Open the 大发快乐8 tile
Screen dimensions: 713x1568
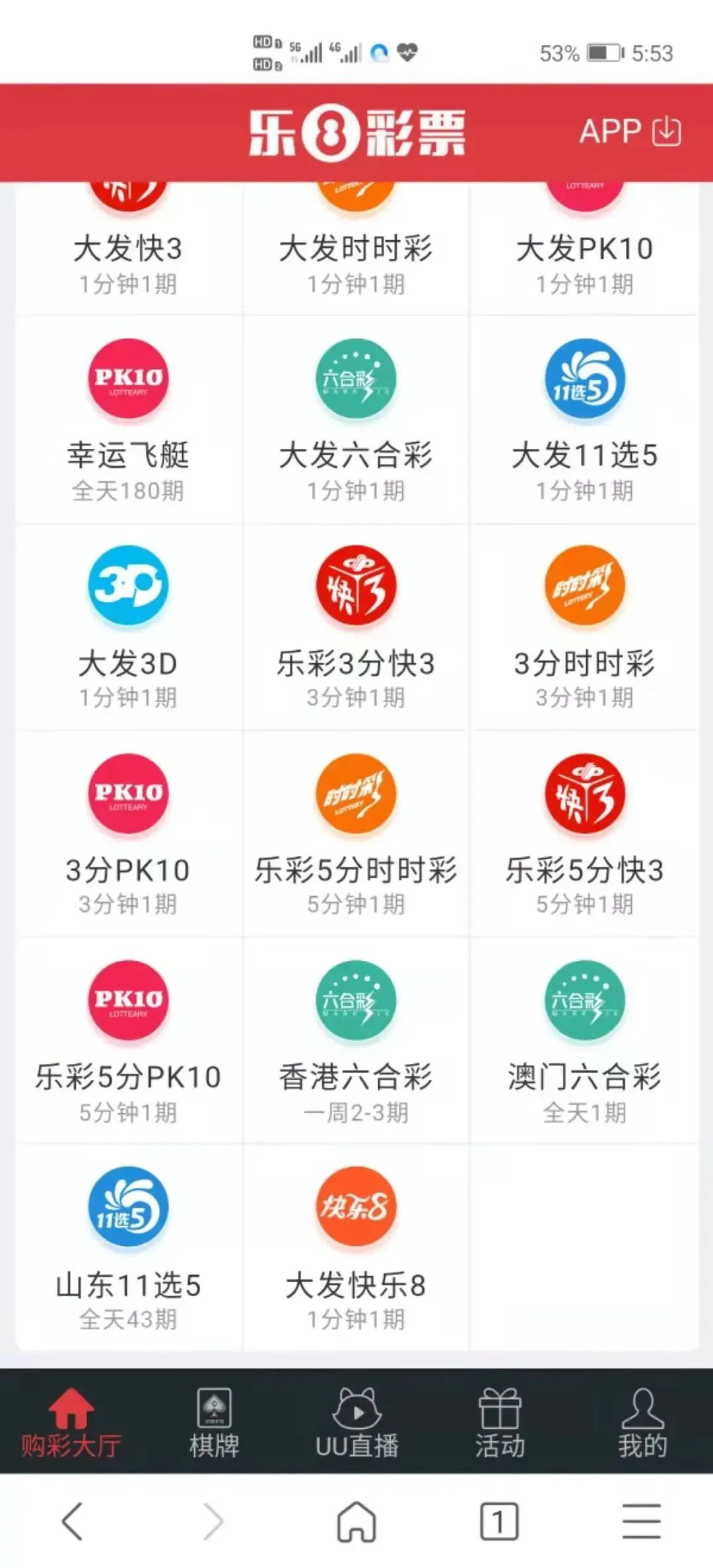(x=356, y=1247)
